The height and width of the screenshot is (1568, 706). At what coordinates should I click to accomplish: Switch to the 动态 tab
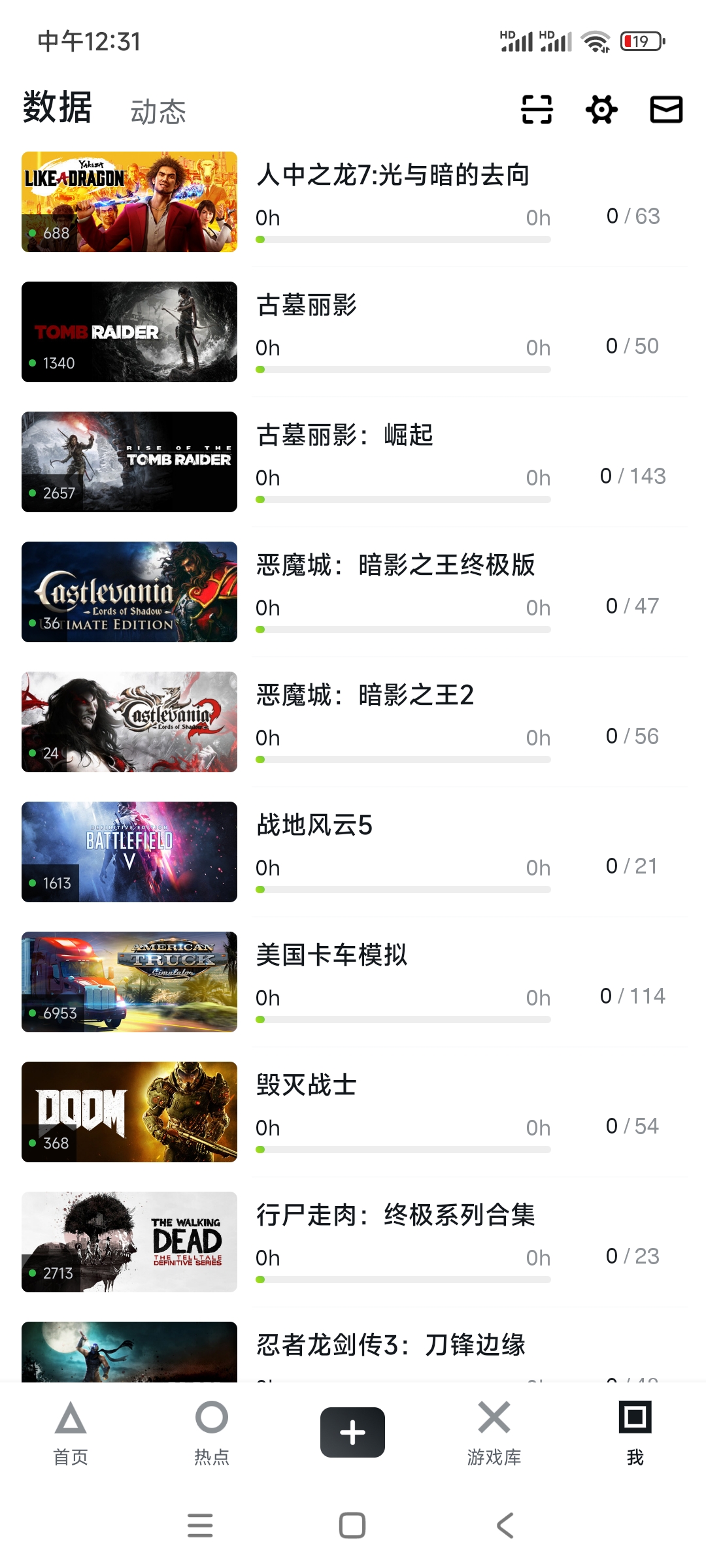coord(158,112)
